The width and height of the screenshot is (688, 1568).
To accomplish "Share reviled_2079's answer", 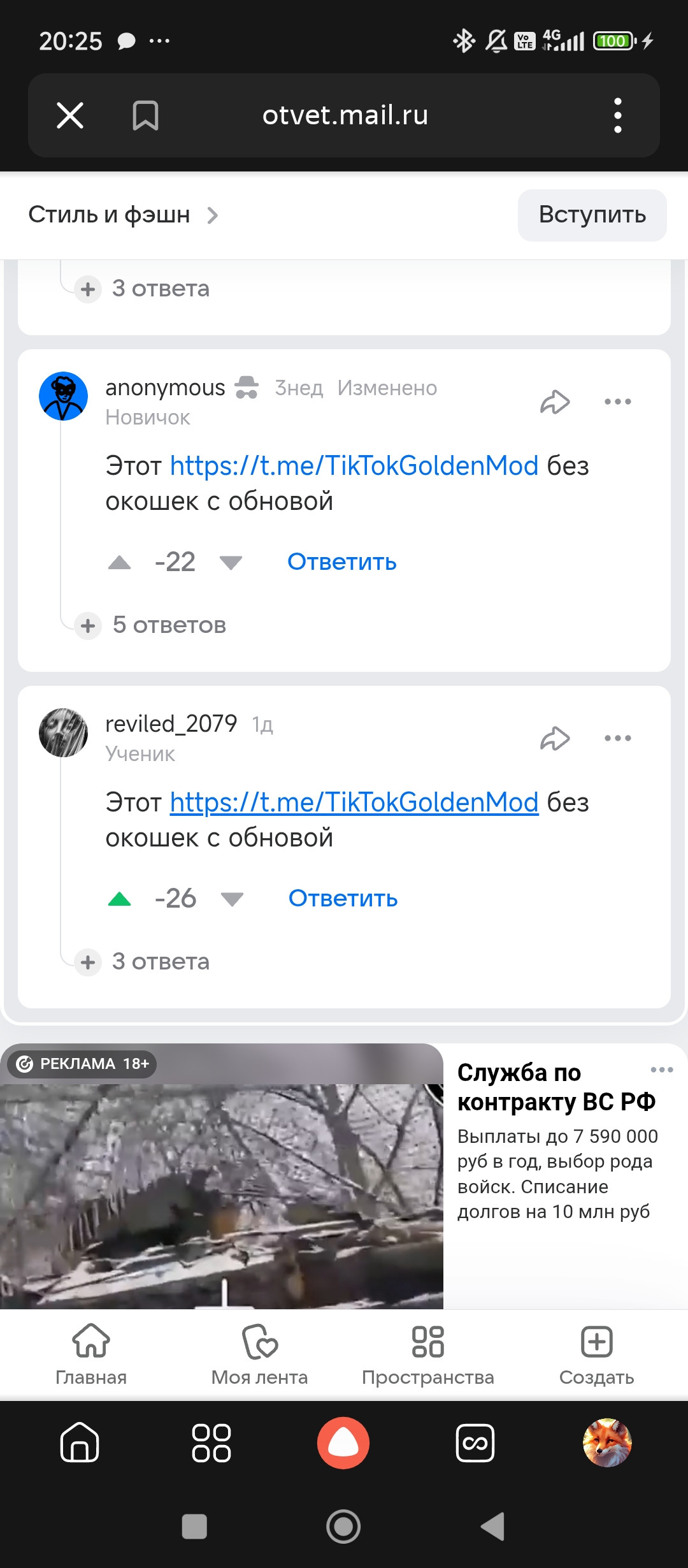I will (555, 738).
